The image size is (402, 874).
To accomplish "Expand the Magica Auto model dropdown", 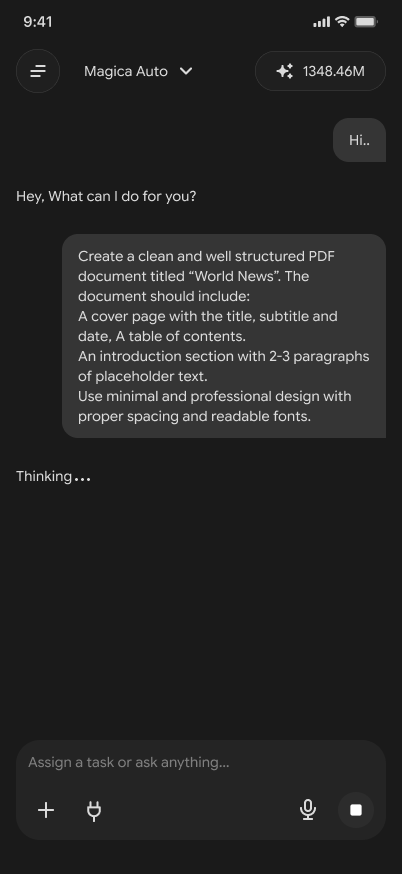I will click(138, 71).
